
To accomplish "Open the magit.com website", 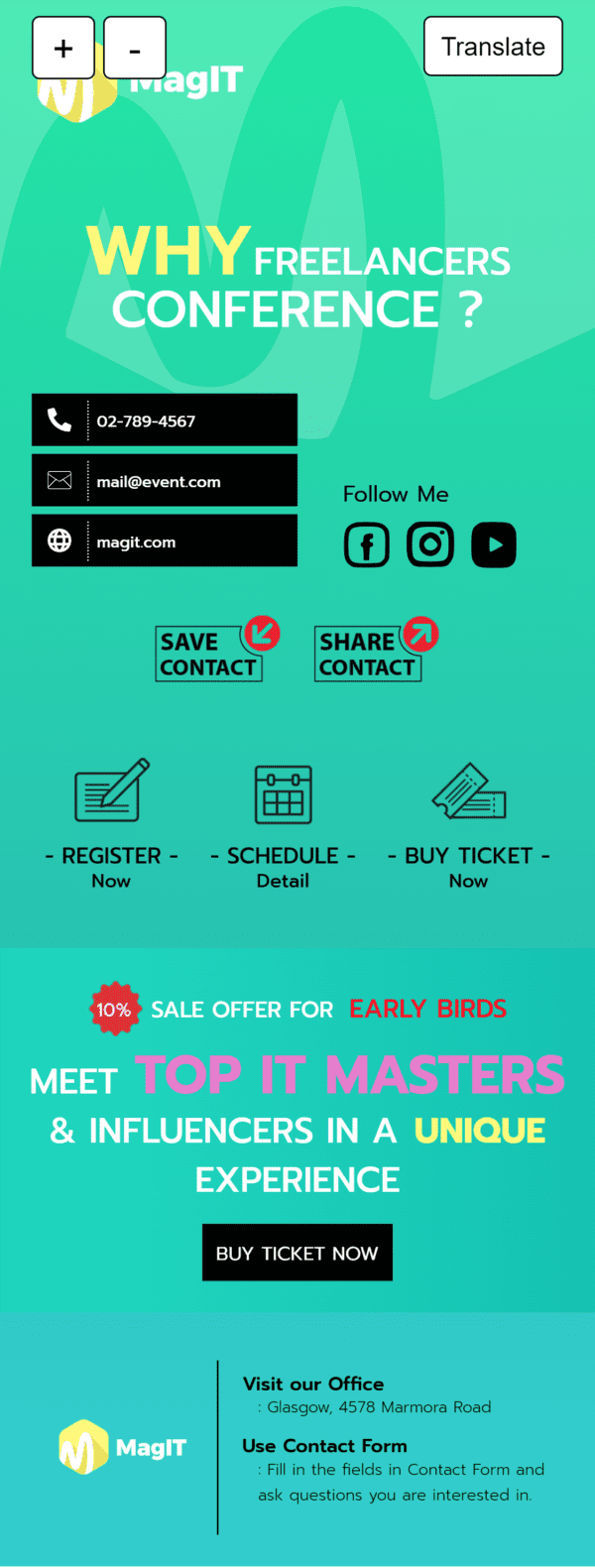I will coord(165,542).
